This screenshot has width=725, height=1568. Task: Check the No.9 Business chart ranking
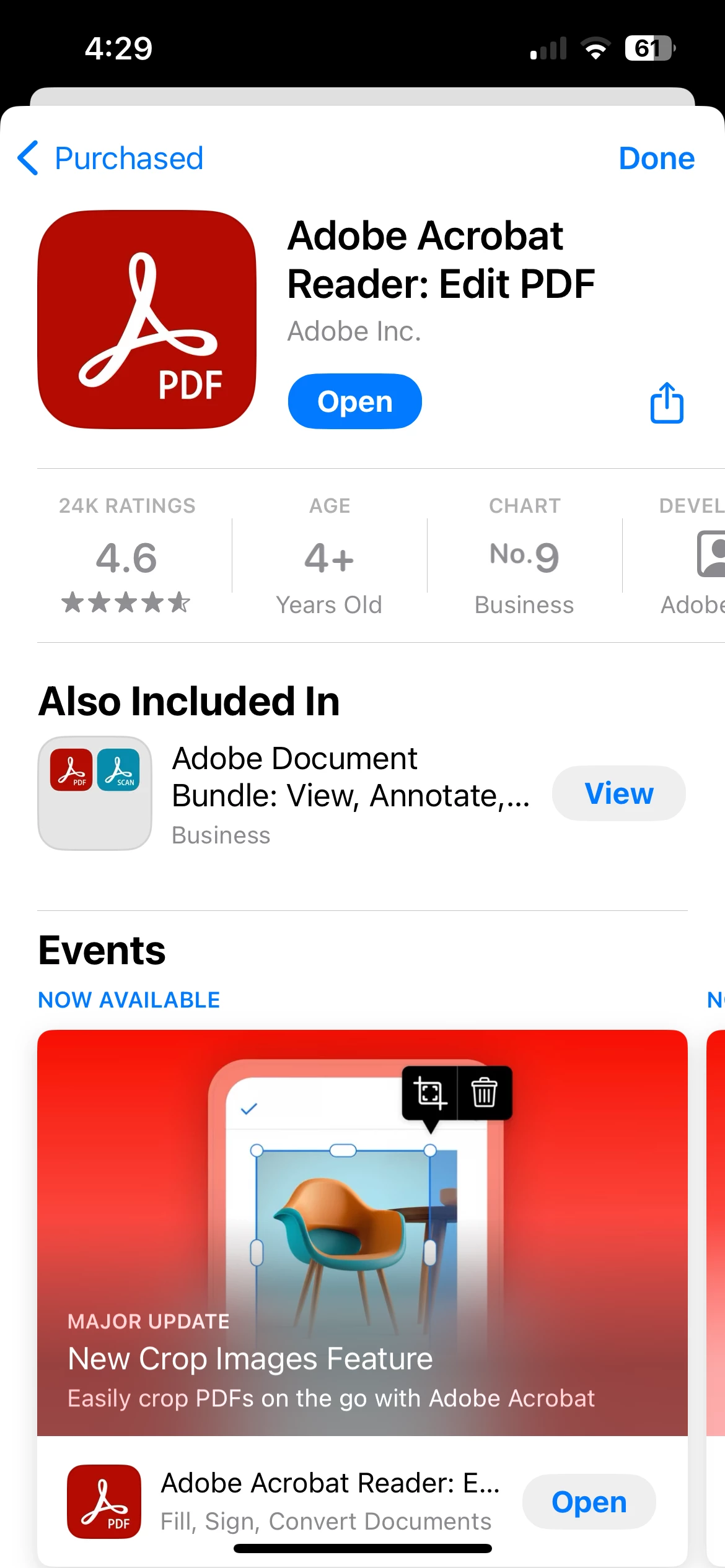524,557
